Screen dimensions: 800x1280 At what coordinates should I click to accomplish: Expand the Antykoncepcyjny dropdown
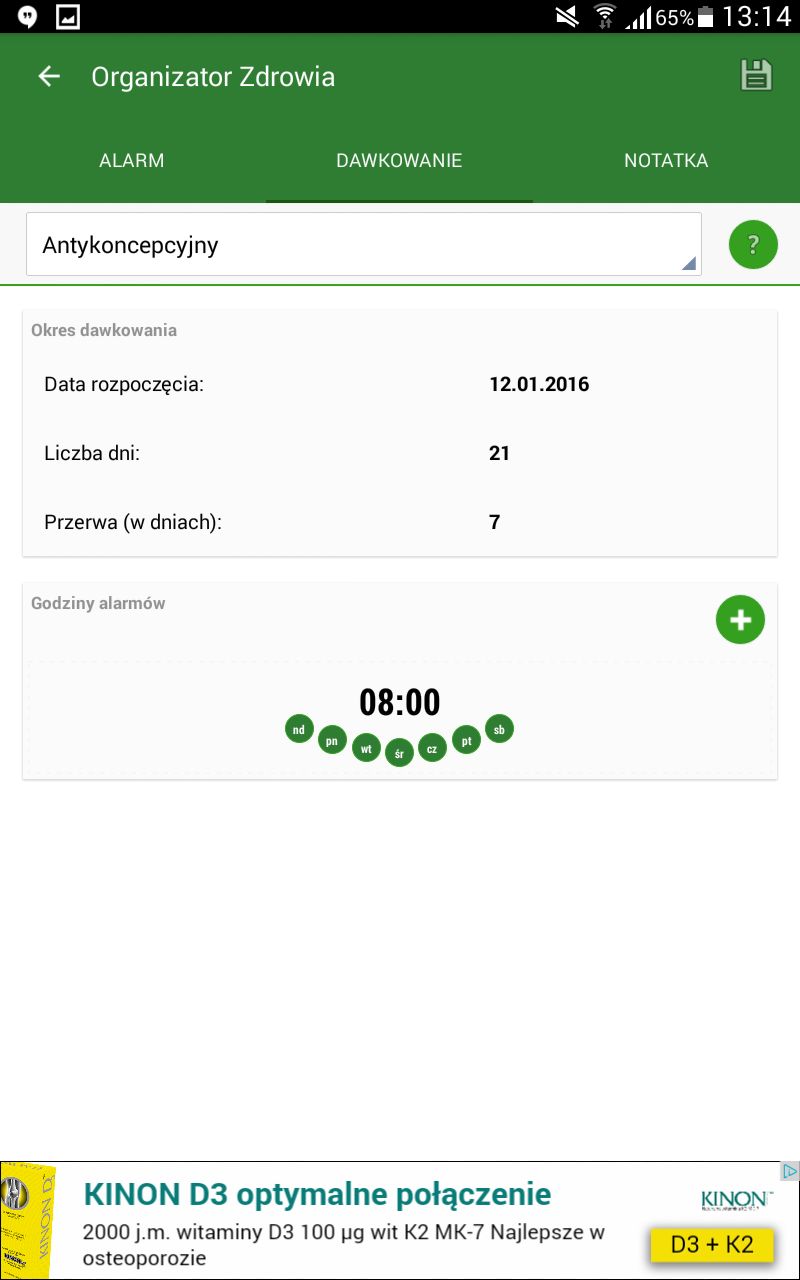tap(364, 244)
